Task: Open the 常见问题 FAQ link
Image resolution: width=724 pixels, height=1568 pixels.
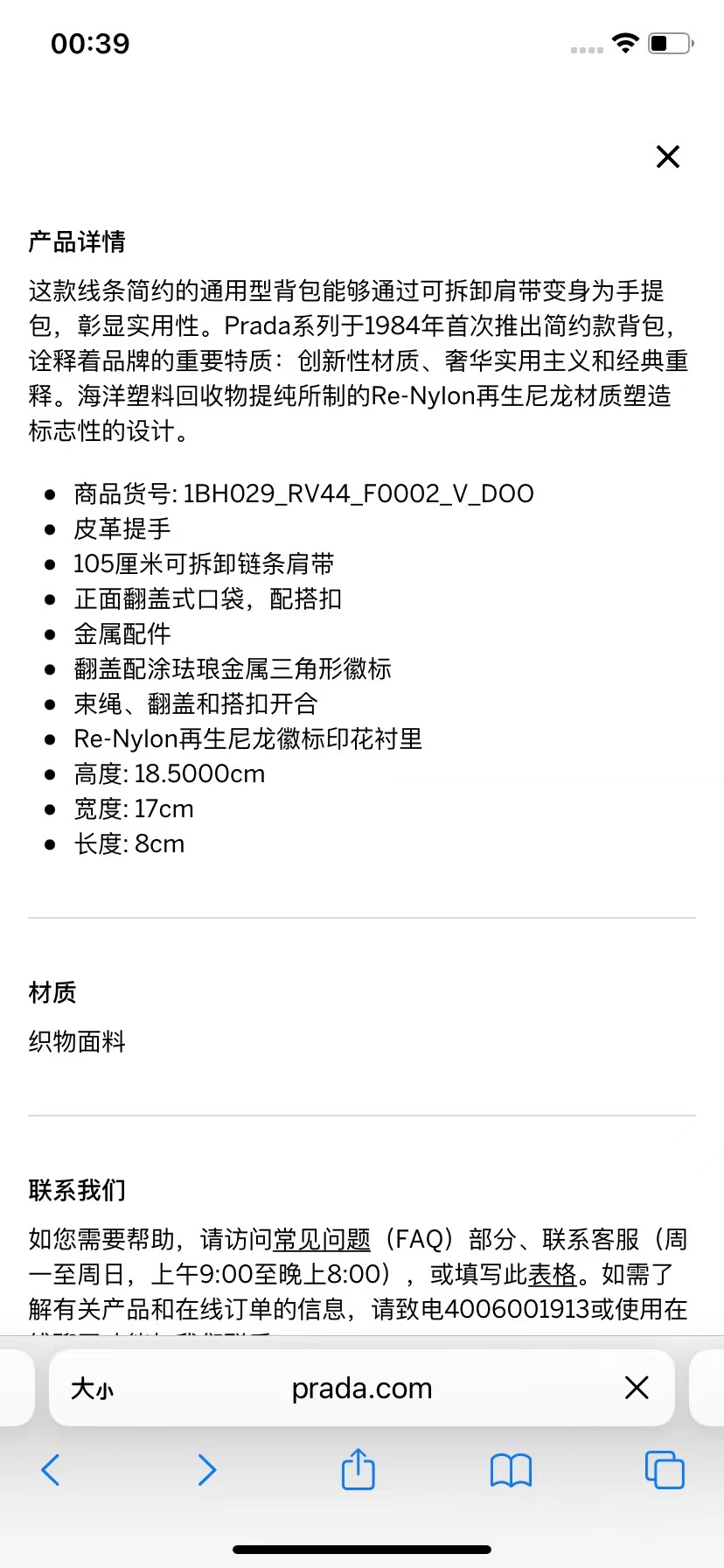Action: tap(322, 1239)
